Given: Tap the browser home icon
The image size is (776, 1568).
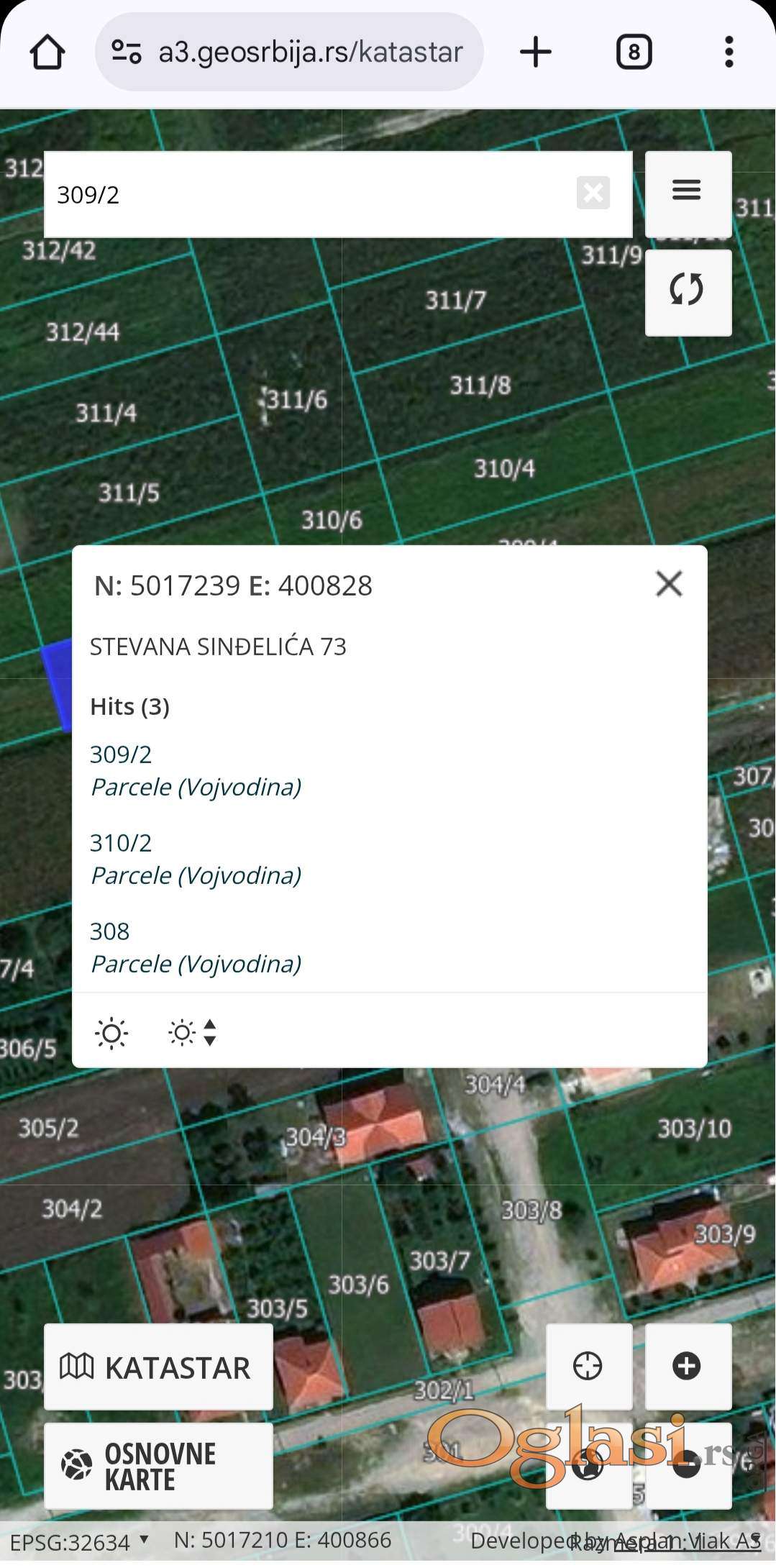Looking at the screenshot, I should (x=47, y=53).
